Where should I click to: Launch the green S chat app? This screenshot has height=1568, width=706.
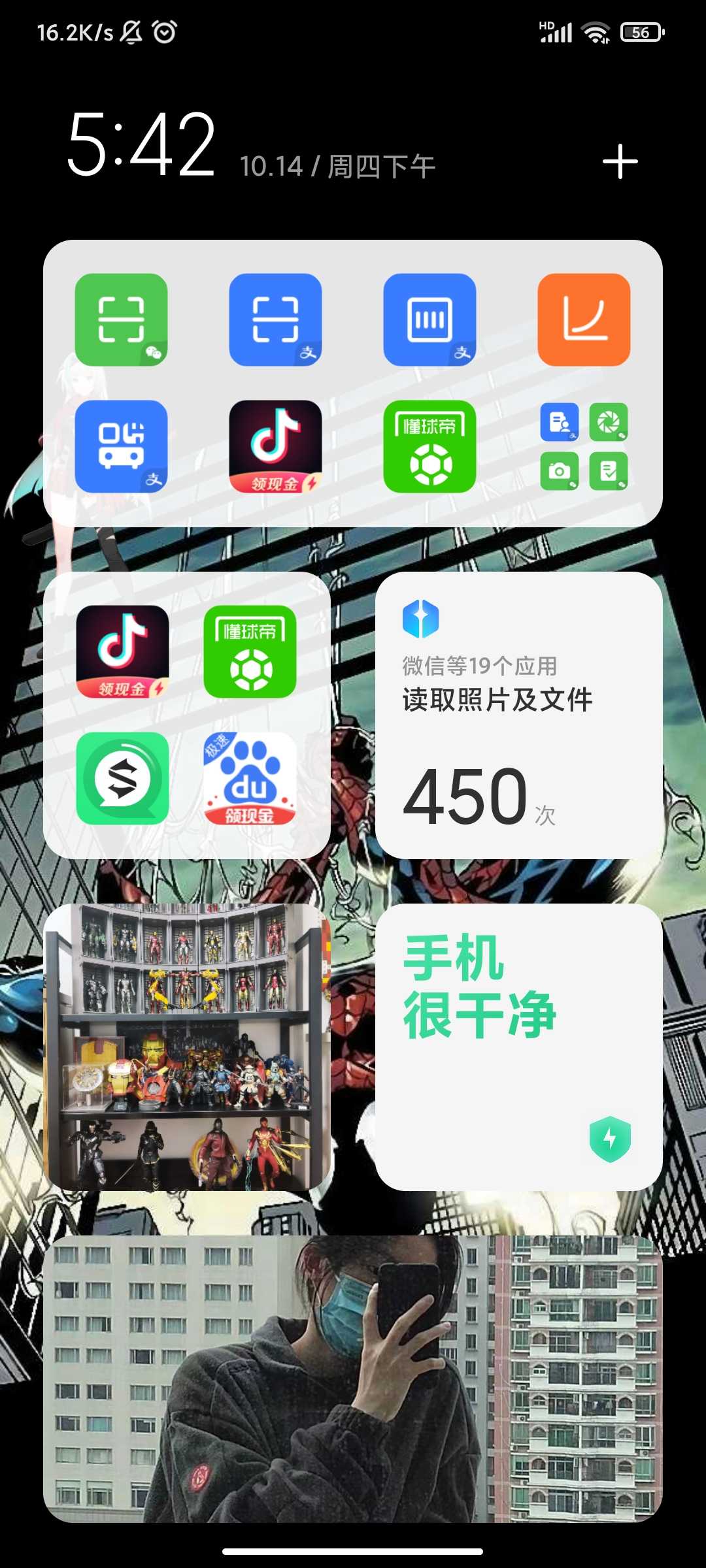[122, 778]
